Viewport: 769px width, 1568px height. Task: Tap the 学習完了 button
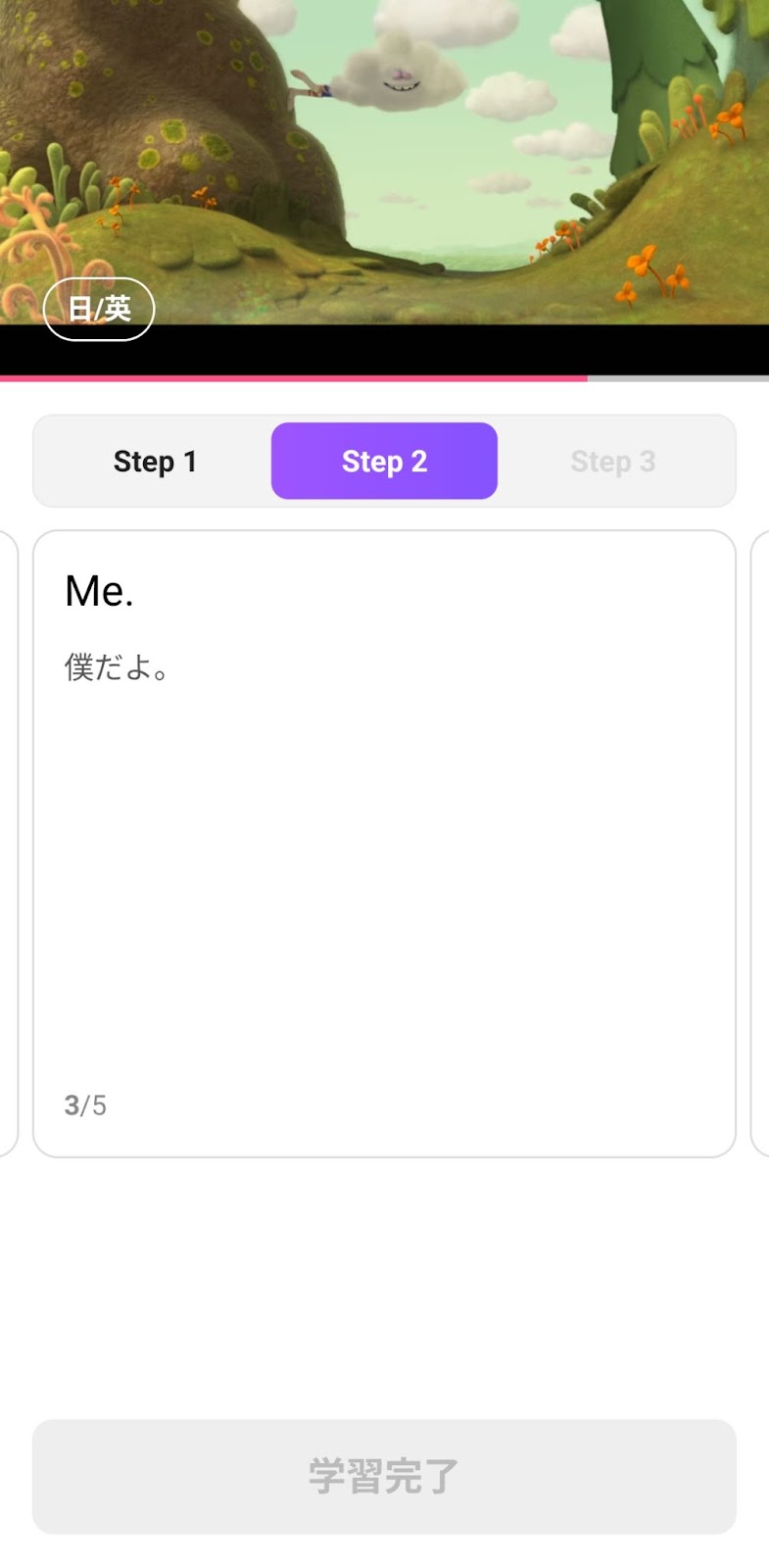point(384,1476)
